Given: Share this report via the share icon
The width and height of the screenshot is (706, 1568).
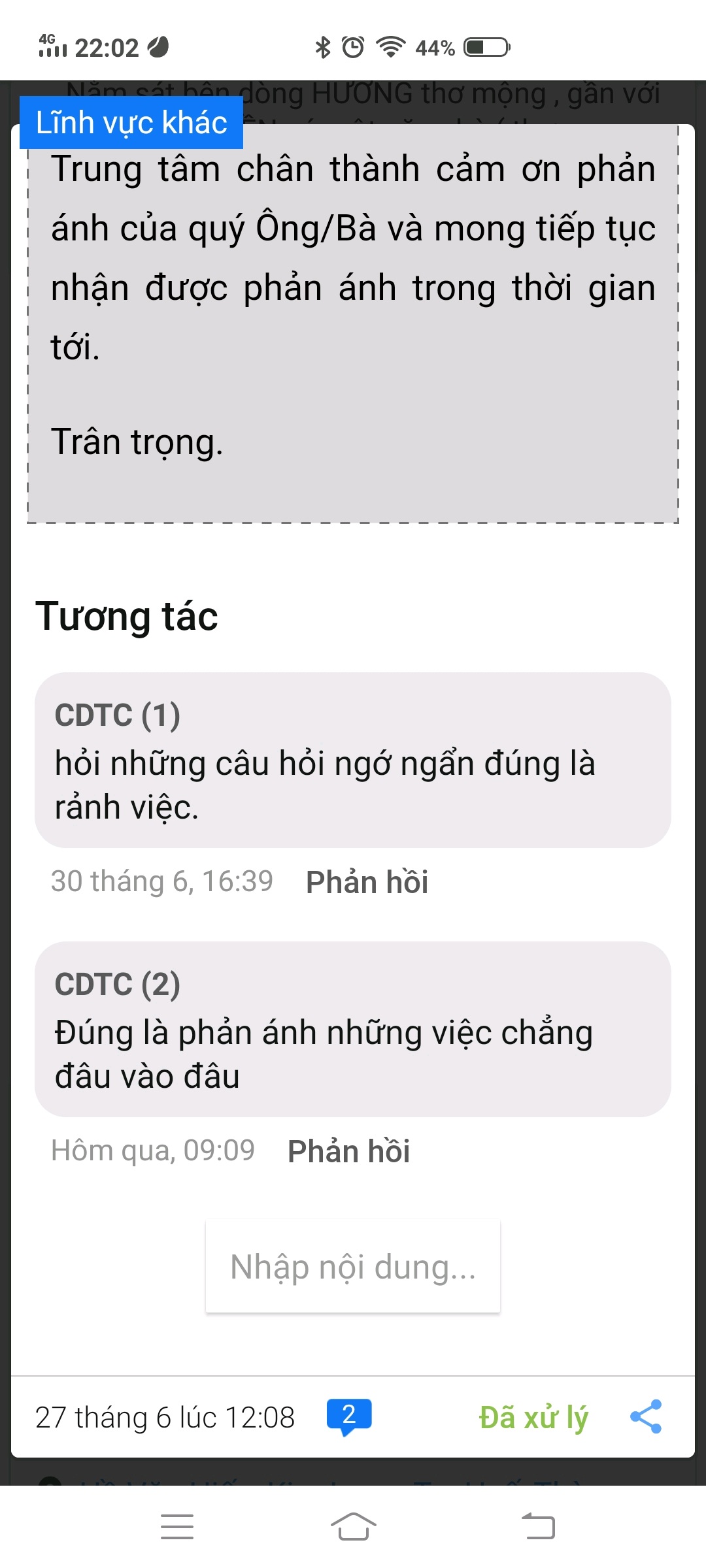Looking at the screenshot, I should [646, 1416].
